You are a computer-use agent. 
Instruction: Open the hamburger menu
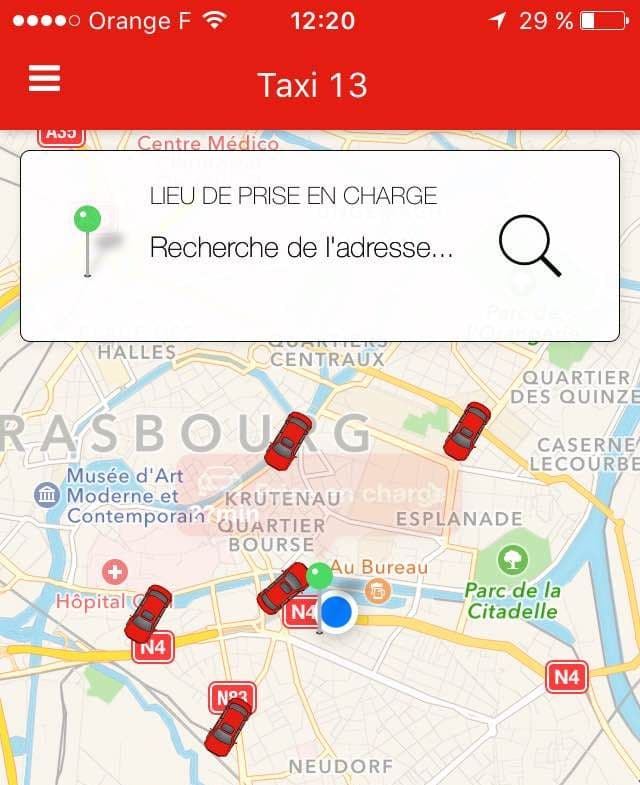coord(44,79)
